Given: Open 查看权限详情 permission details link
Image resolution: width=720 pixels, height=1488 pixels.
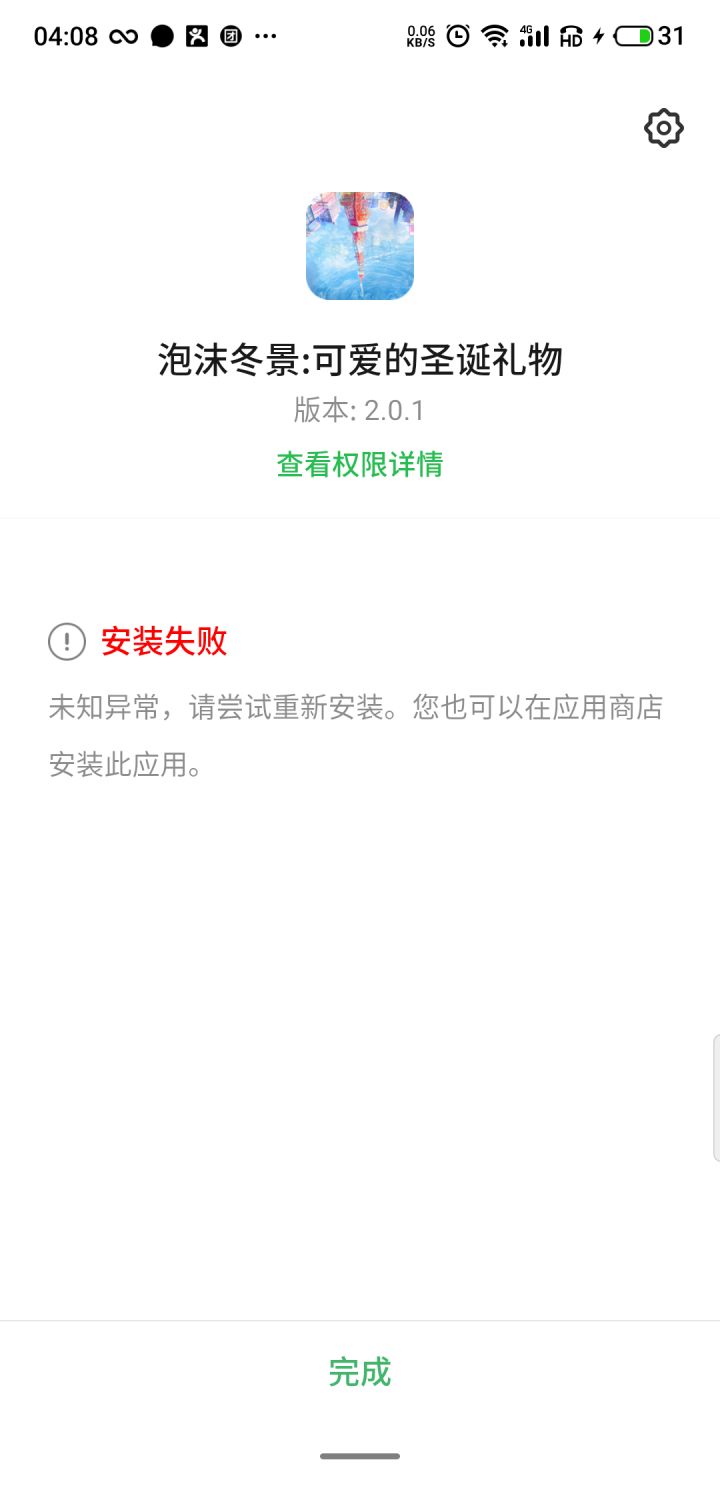Looking at the screenshot, I should tap(360, 464).
